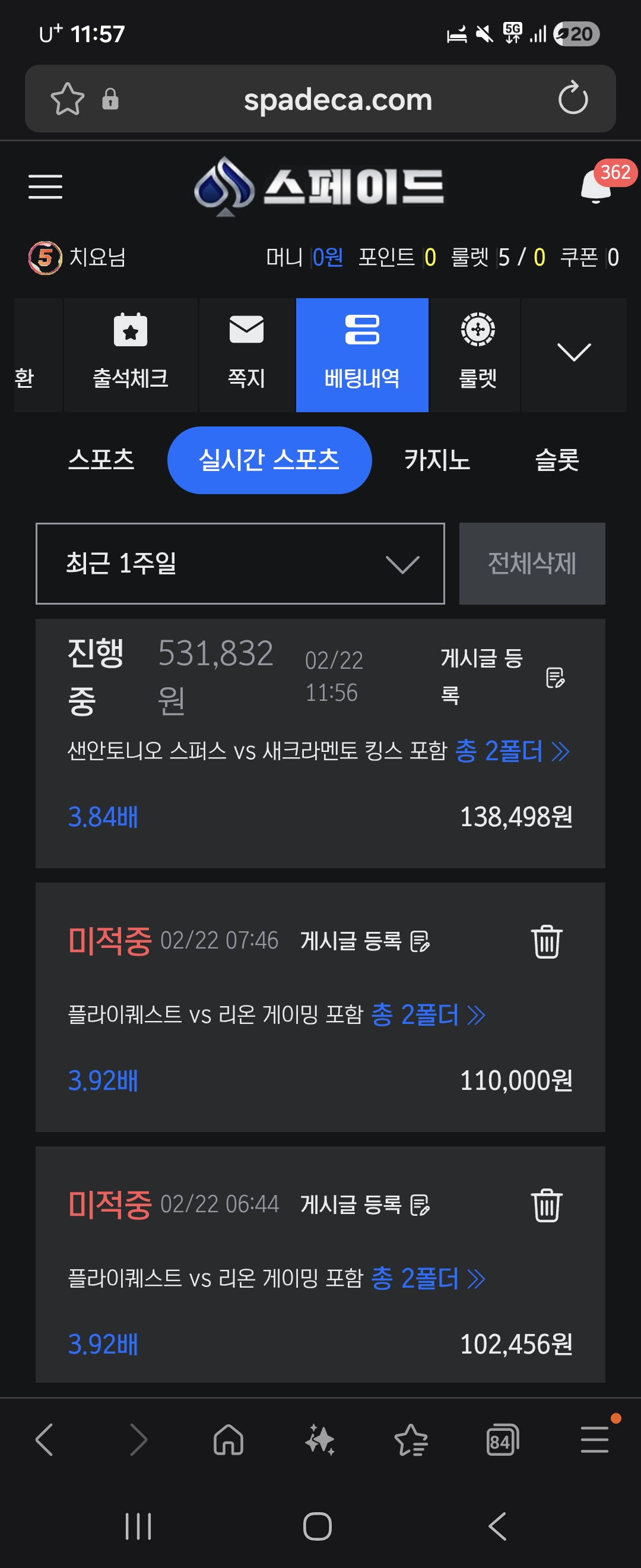Switch to the 카지노 tab
The height and width of the screenshot is (1568, 641).
(437, 460)
